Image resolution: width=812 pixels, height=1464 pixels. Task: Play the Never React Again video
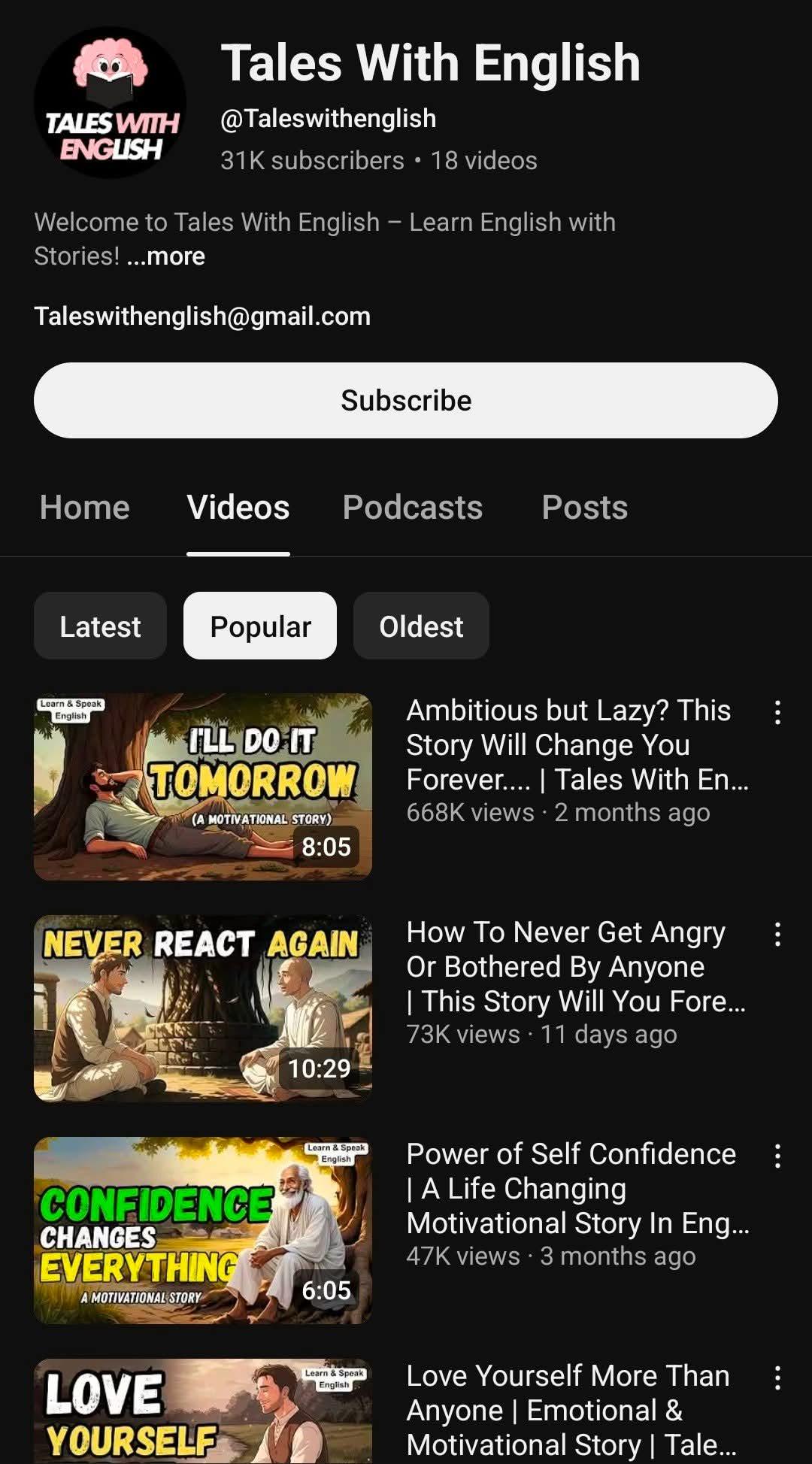203,1008
